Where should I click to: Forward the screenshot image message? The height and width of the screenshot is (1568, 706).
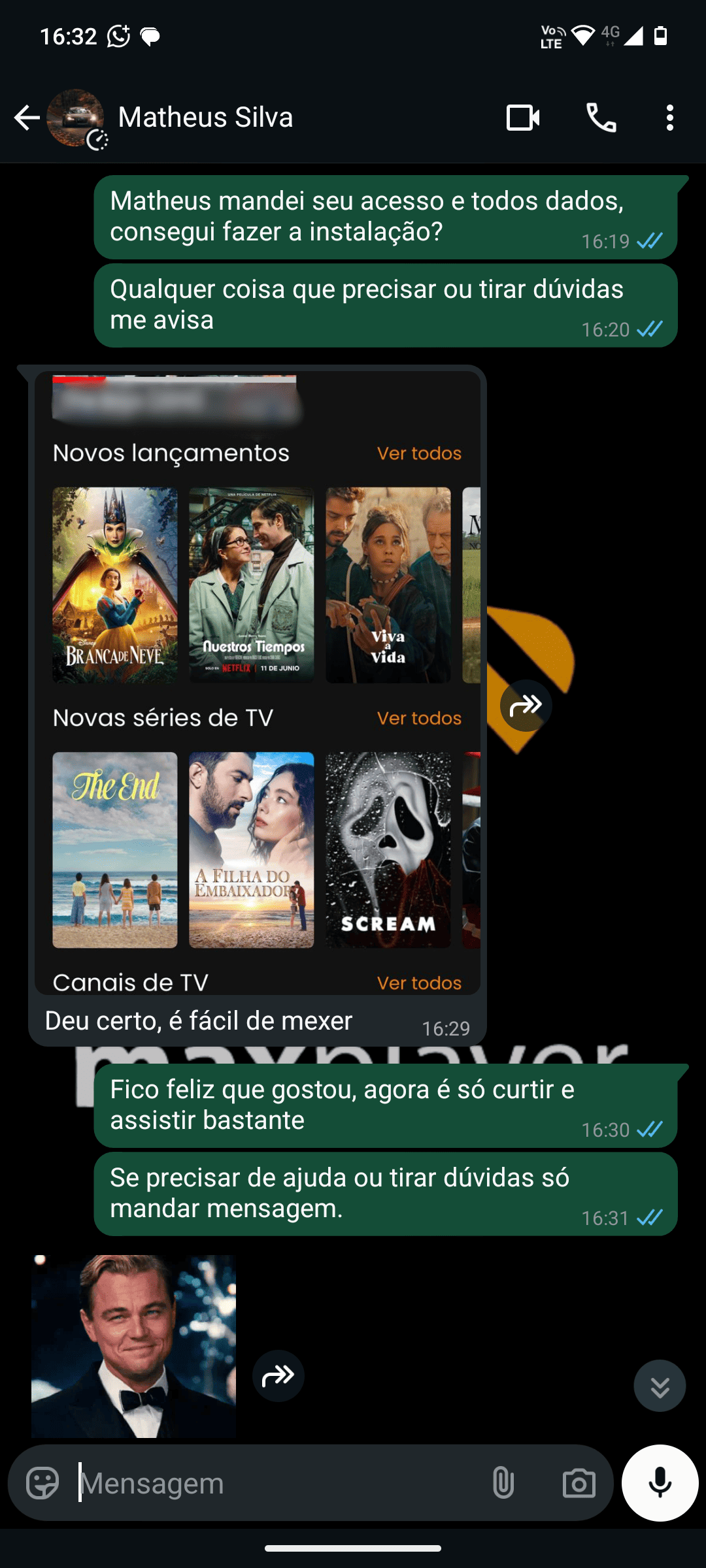pyautogui.click(x=526, y=706)
